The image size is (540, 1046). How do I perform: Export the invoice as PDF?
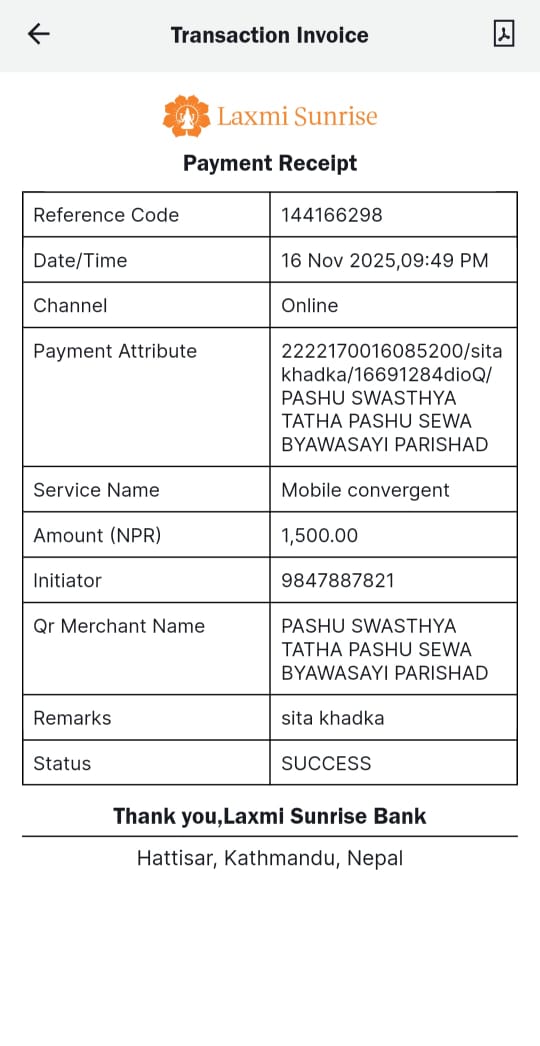tap(504, 33)
